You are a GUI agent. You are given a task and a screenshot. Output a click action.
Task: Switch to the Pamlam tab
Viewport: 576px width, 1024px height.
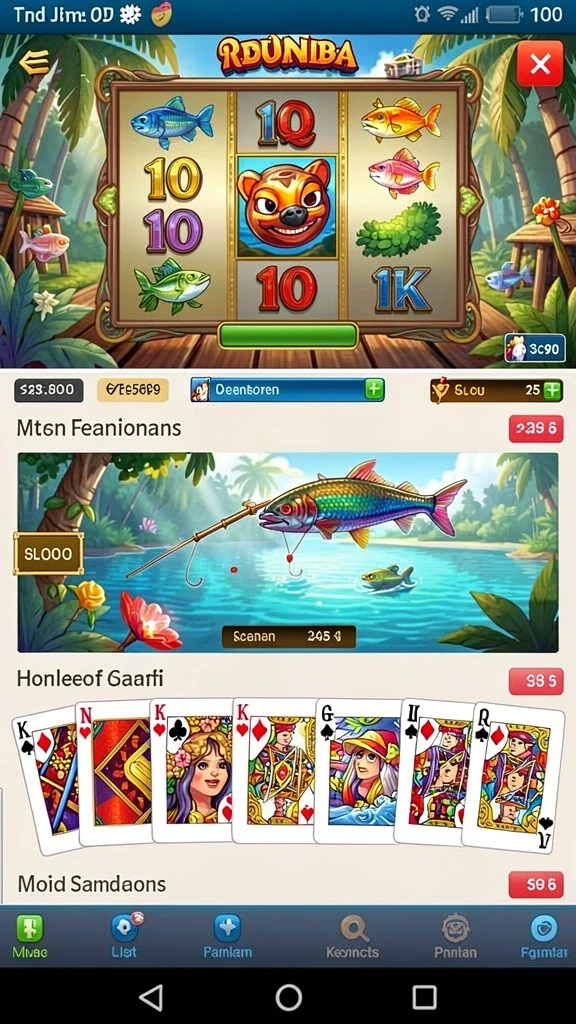point(227,936)
